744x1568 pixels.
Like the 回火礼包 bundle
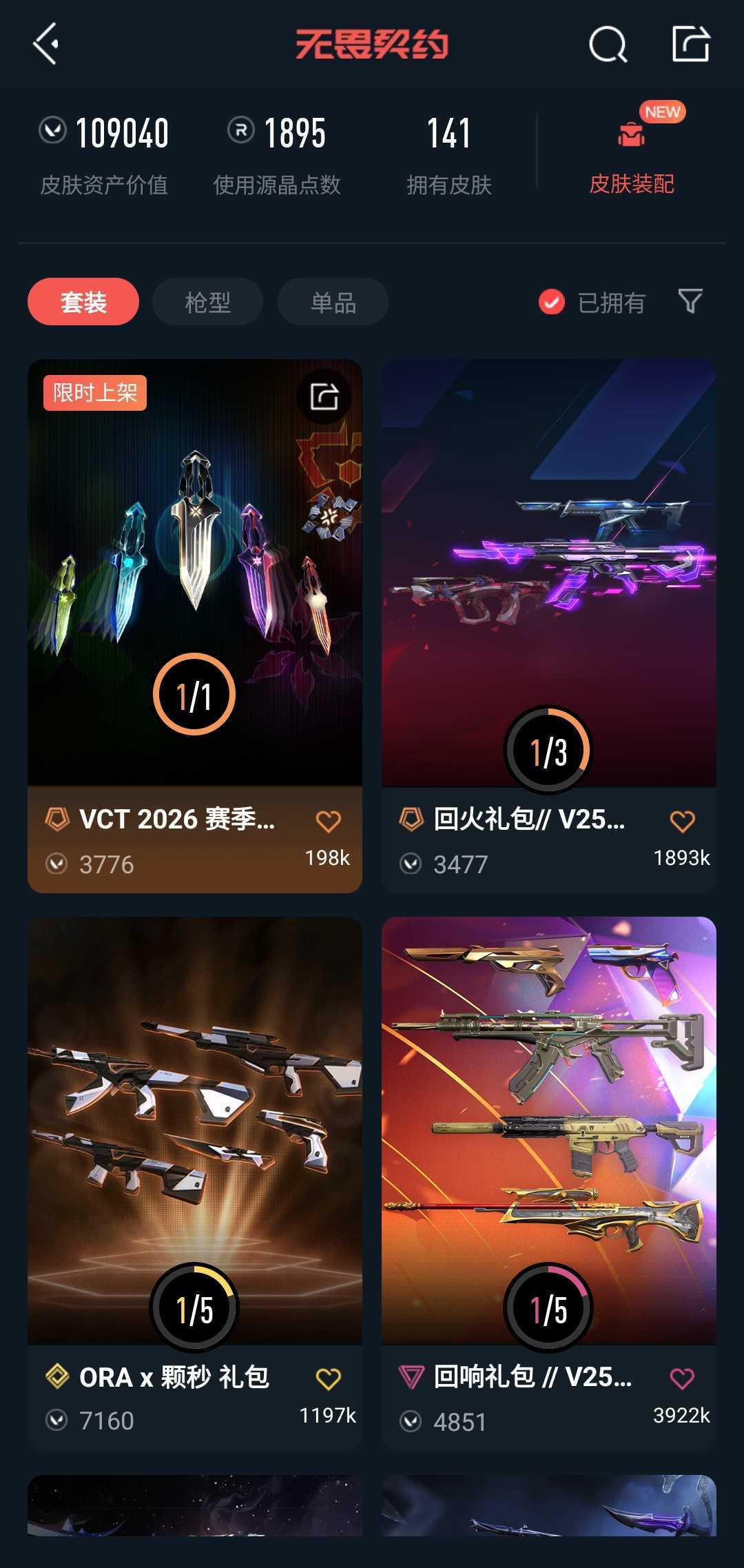(682, 821)
